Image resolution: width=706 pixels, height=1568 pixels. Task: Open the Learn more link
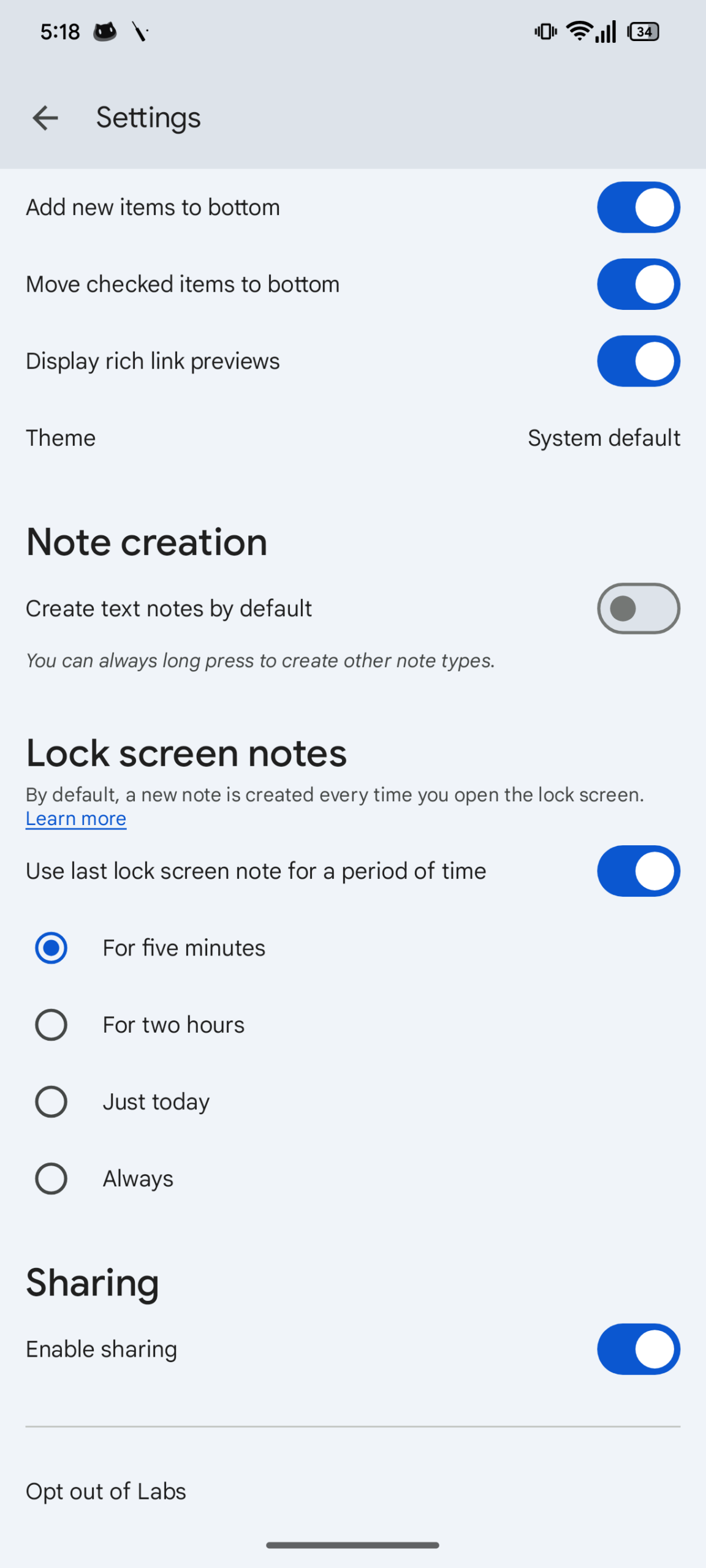(x=76, y=819)
